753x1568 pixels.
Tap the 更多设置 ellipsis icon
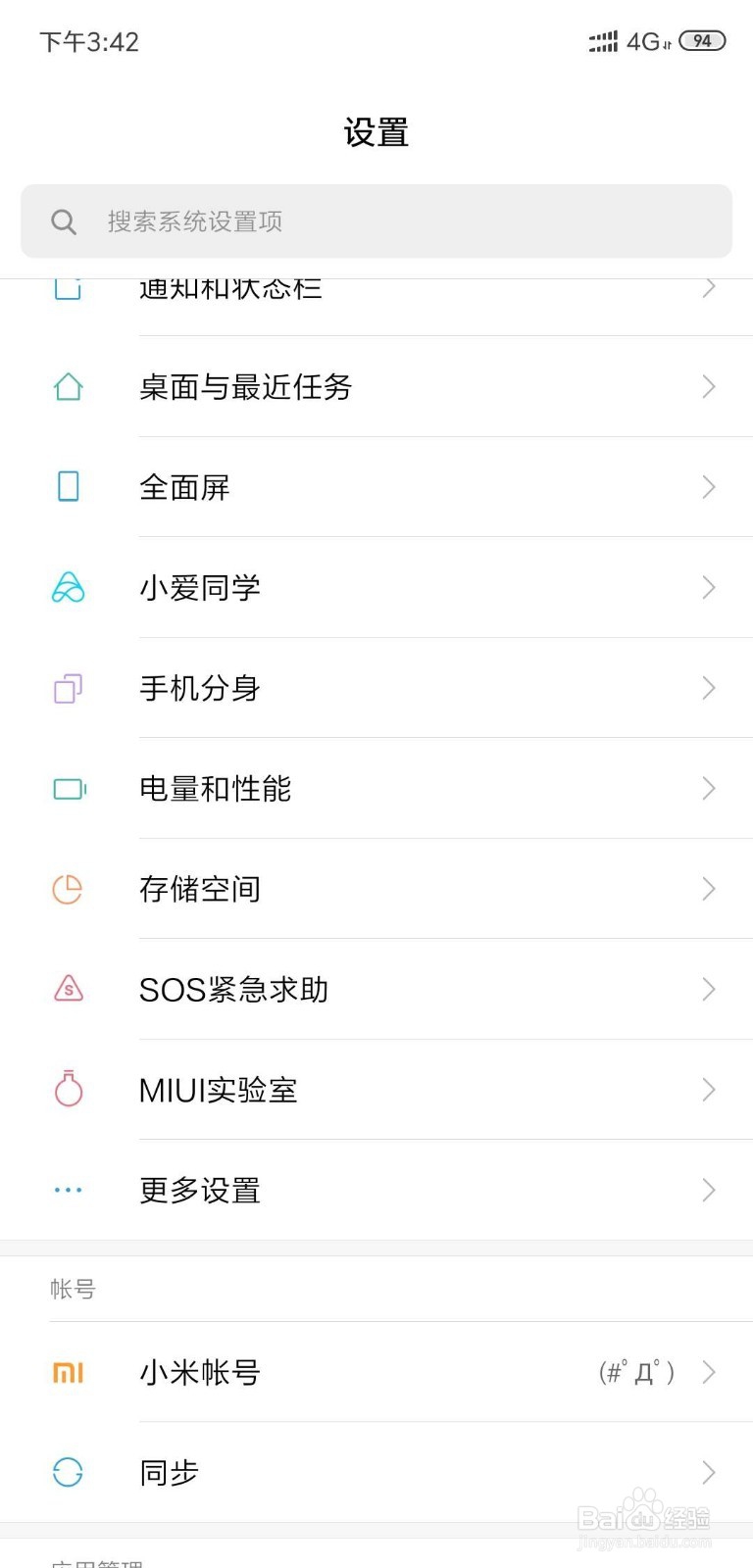tap(67, 1190)
